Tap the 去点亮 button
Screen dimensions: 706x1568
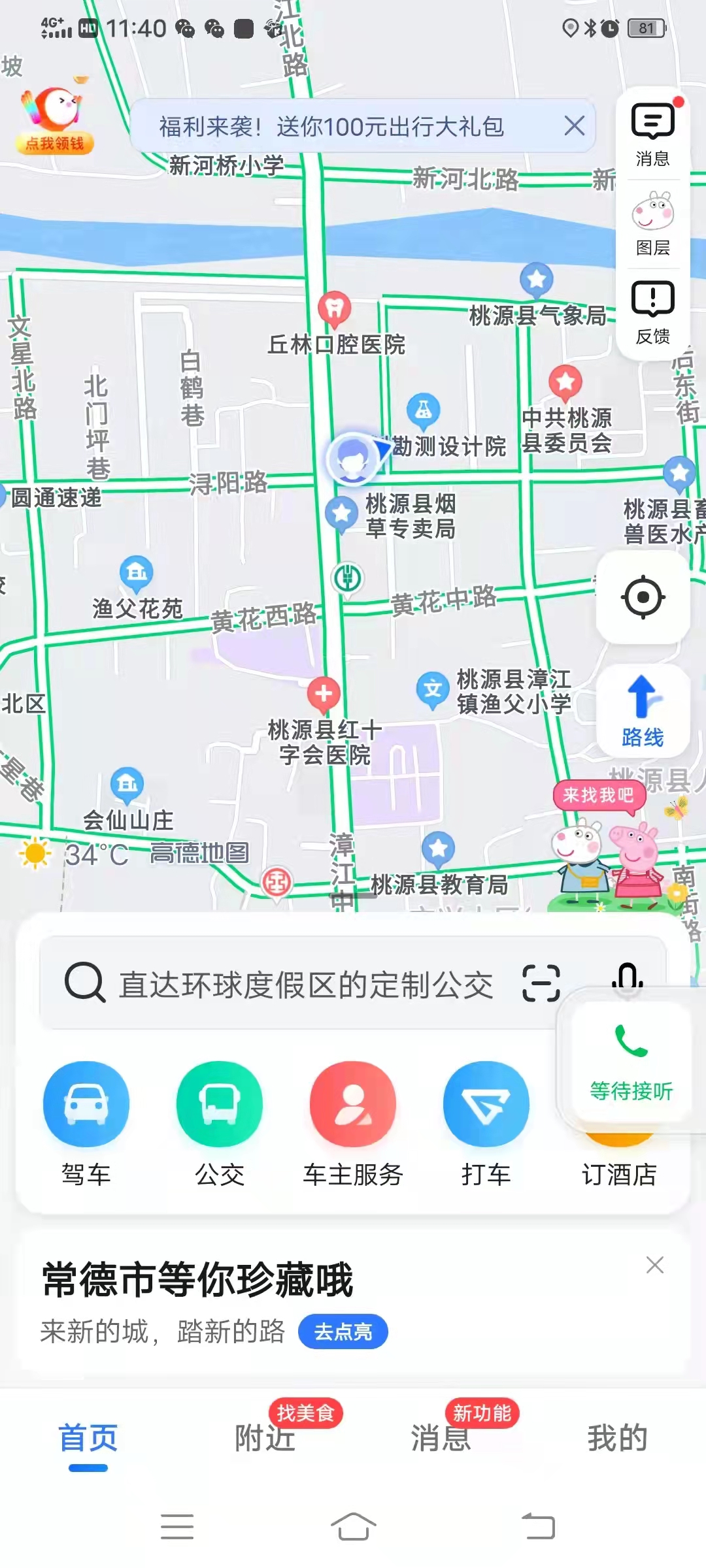[343, 1331]
